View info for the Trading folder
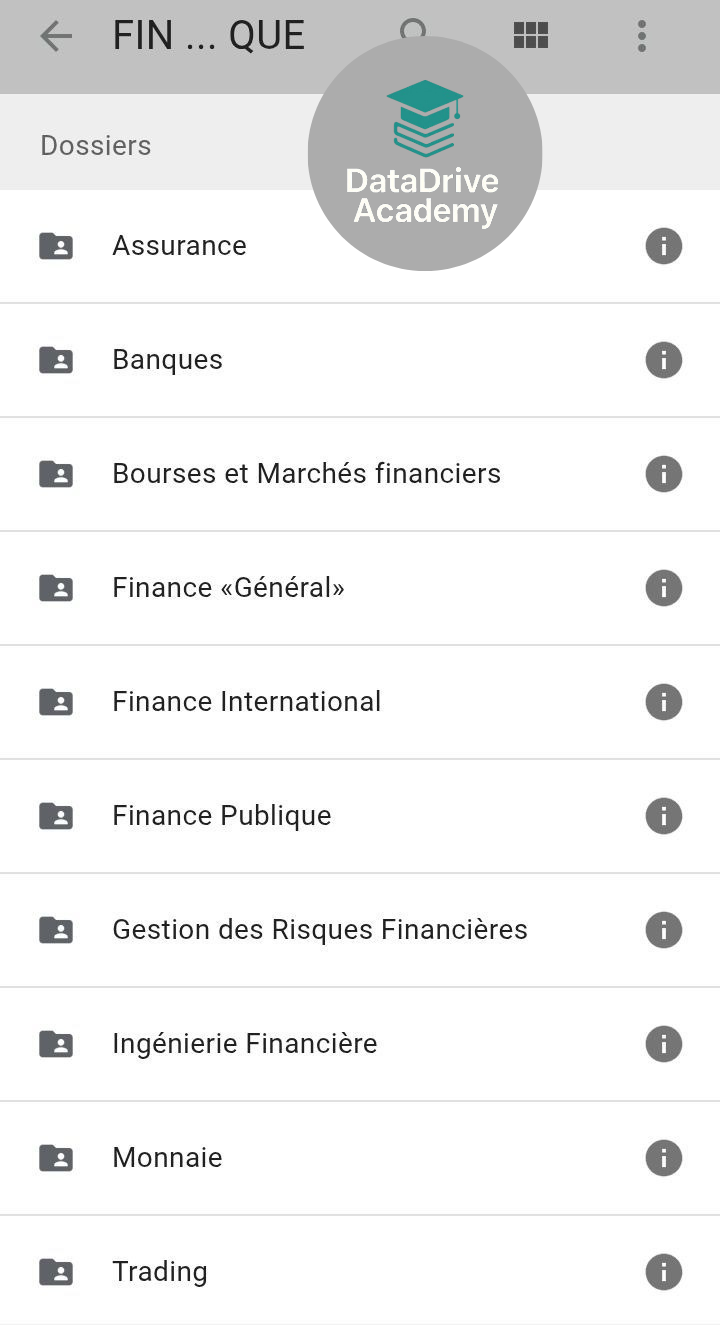The height and width of the screenshot is (1325, 720). (x=664, y=1272)
